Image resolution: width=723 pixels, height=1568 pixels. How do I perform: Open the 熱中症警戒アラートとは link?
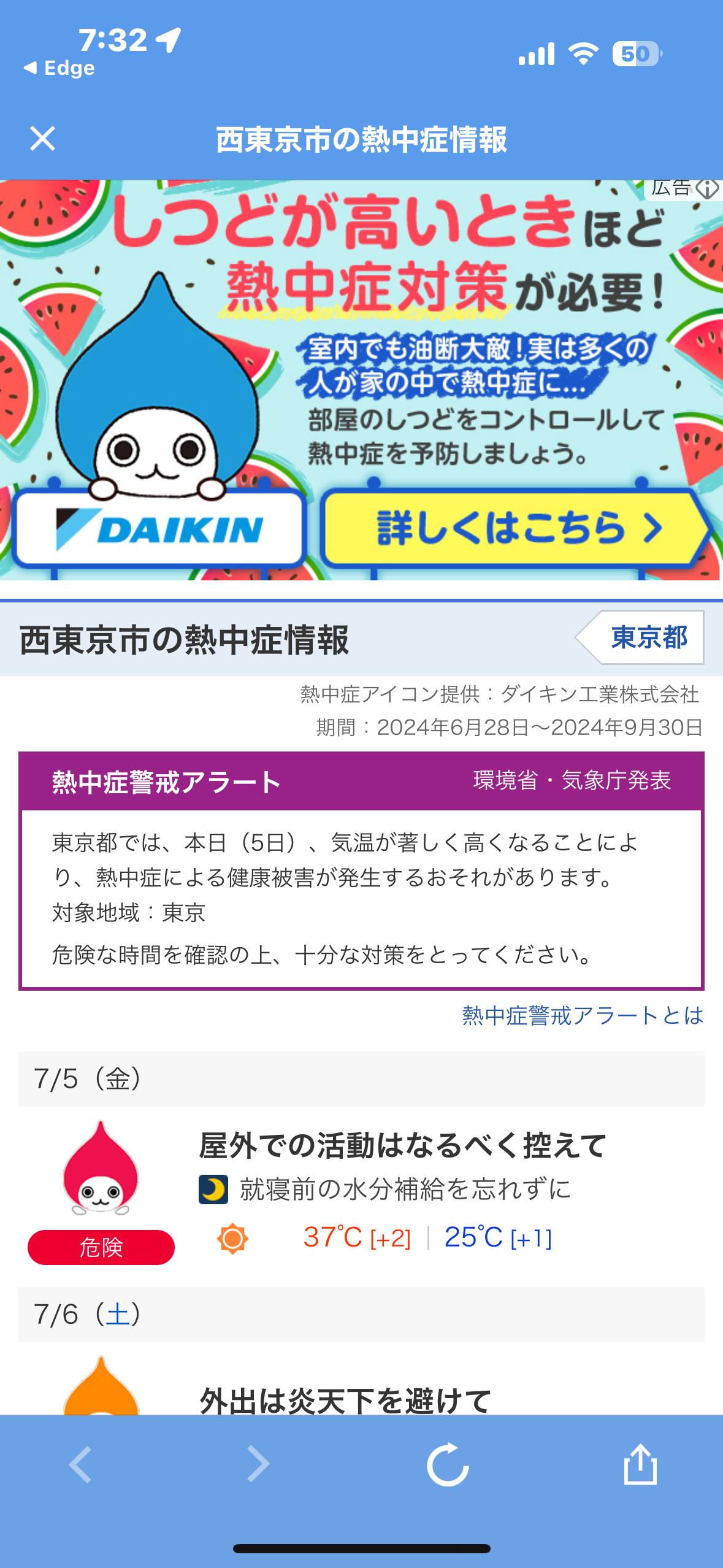[x=583, y=1016]
